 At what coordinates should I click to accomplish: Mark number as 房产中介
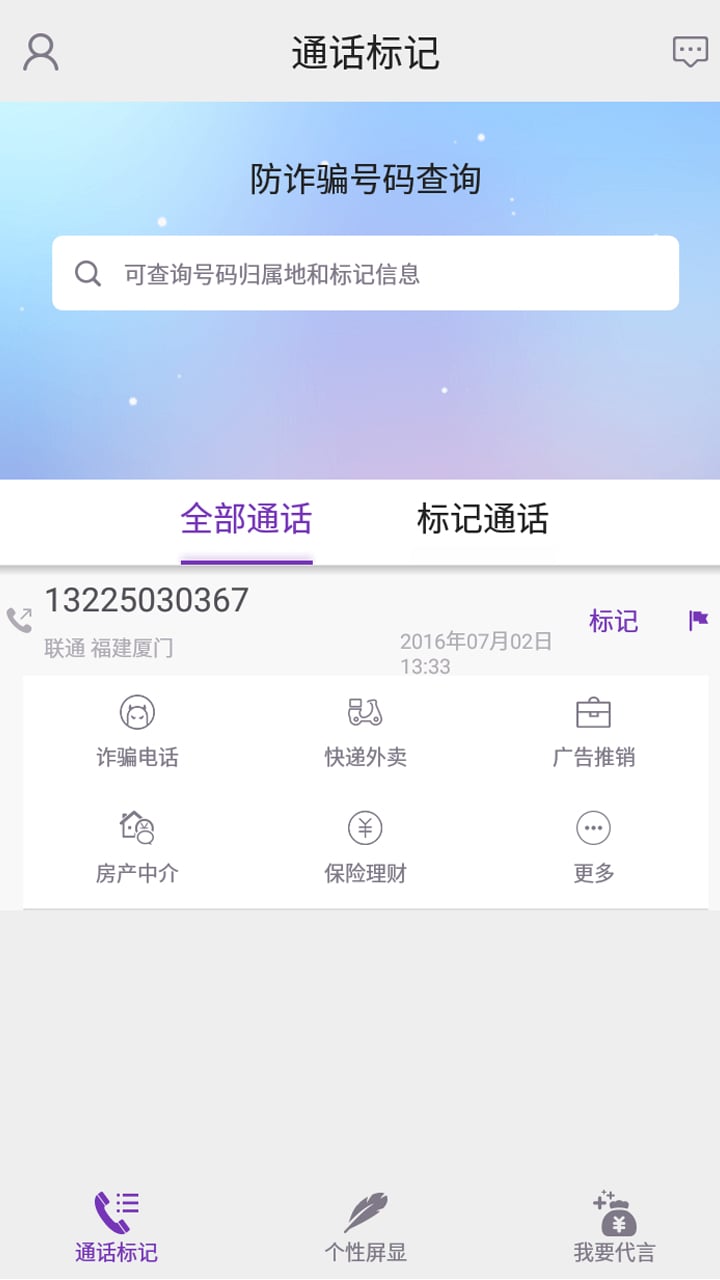point(137,848)
